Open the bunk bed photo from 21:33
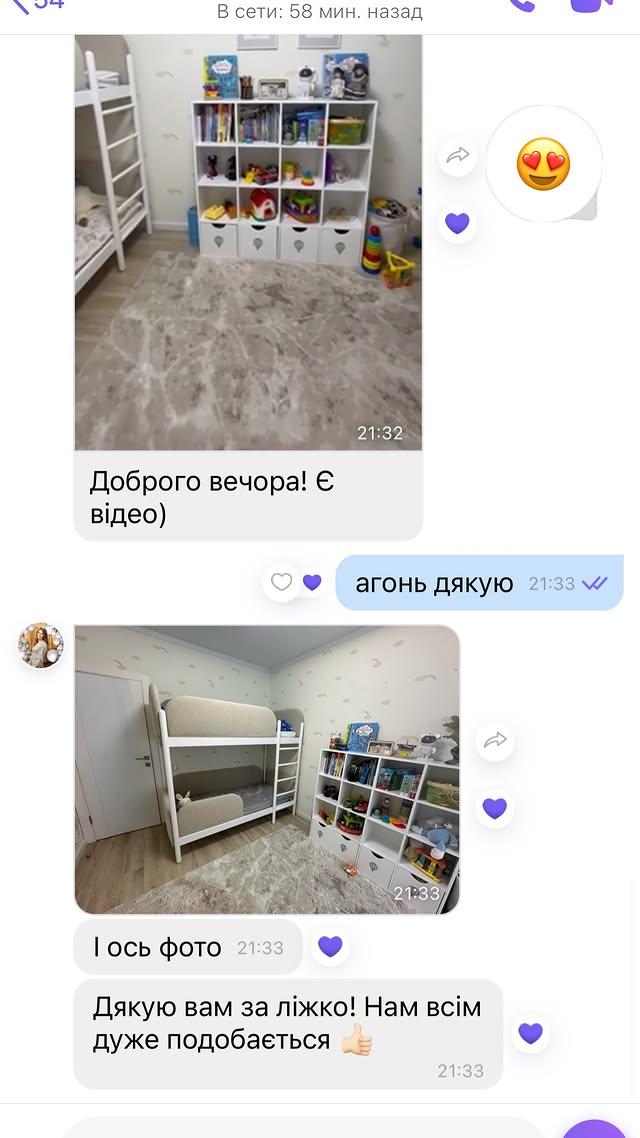The image size is (640, 1138). click(x=267, y=769)
